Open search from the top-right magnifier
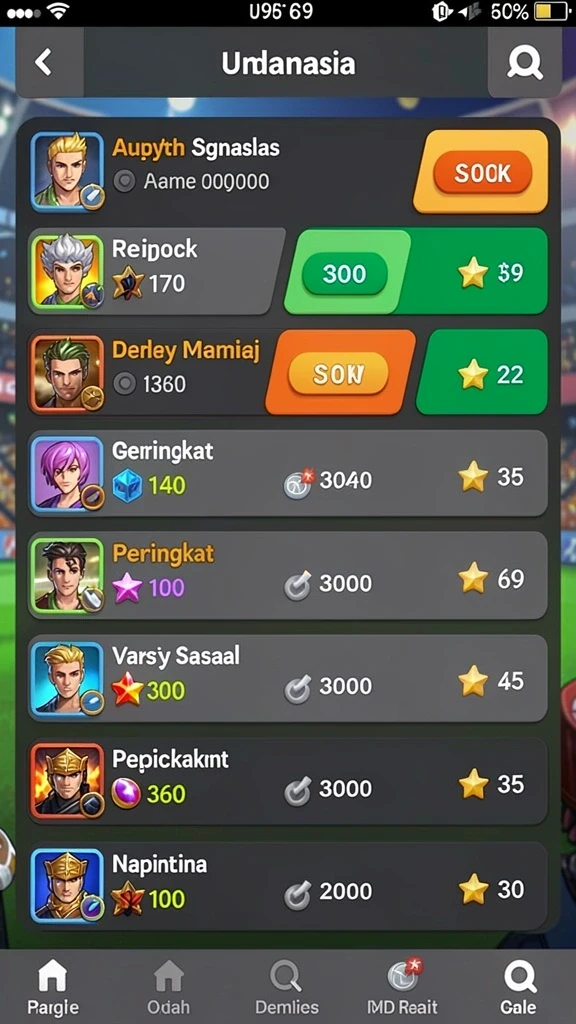This screenshot has width=576, height=1024. click(x=524, y=63)
